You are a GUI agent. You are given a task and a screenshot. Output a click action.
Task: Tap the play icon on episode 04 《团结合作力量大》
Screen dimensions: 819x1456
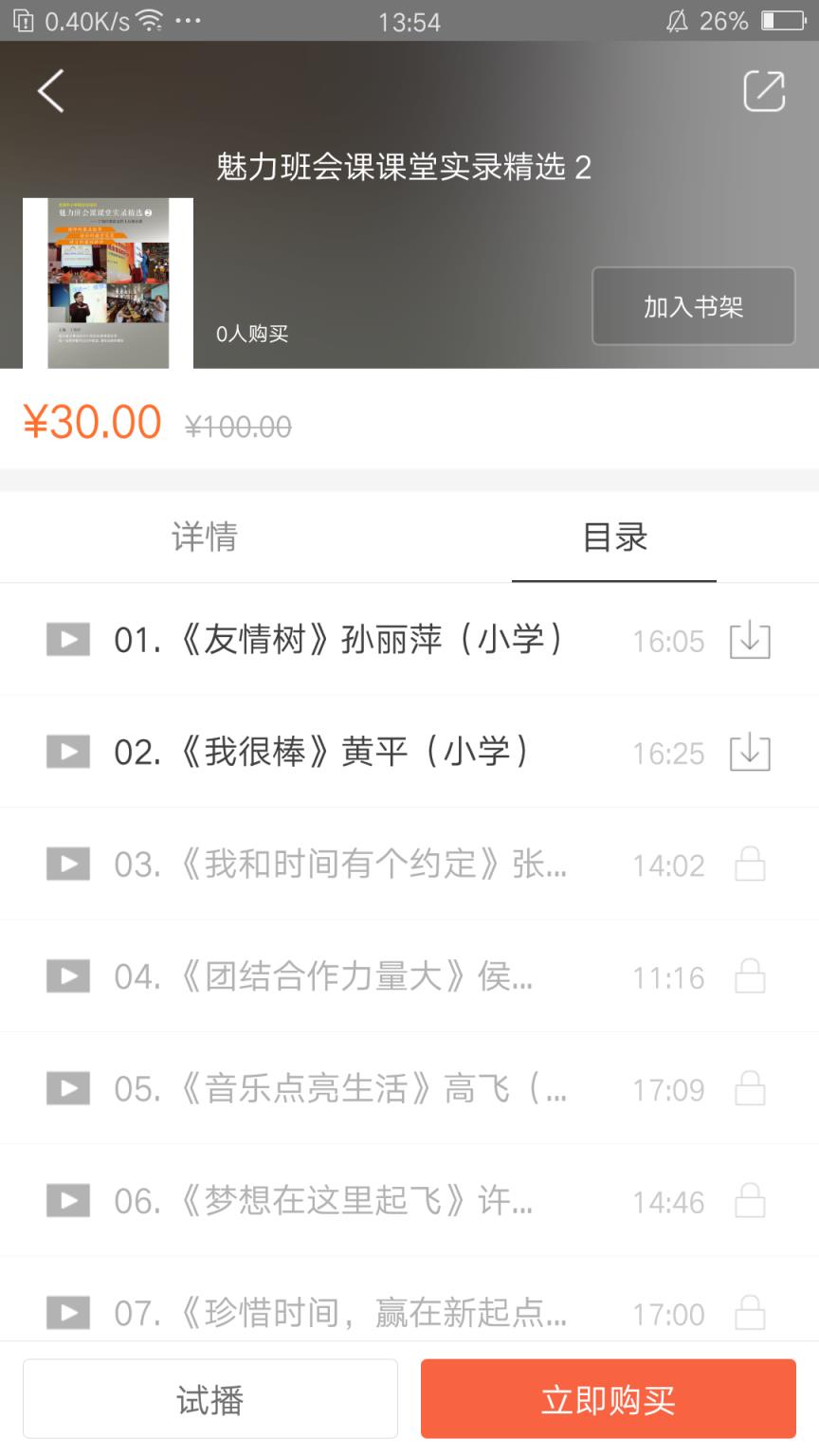(67, 975)
